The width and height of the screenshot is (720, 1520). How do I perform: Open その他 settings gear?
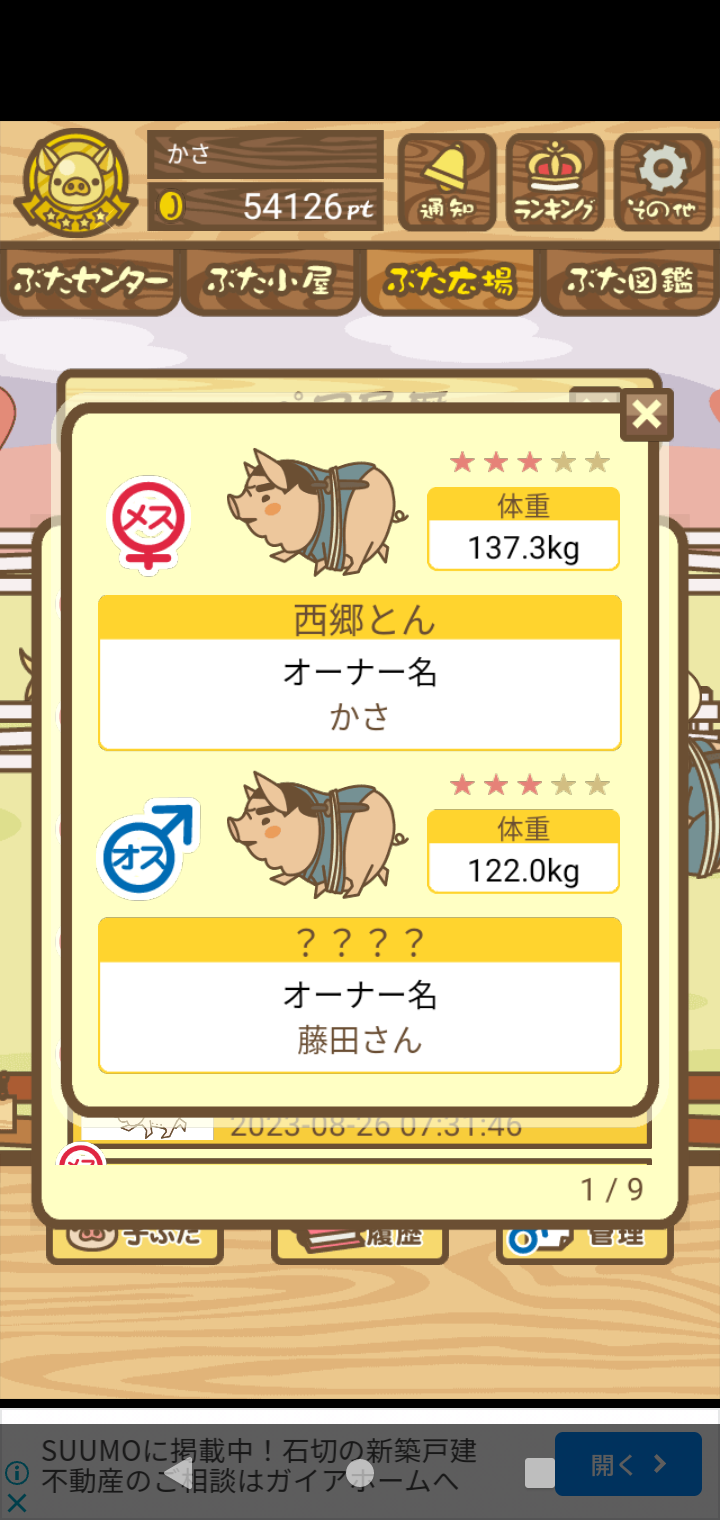662,183
